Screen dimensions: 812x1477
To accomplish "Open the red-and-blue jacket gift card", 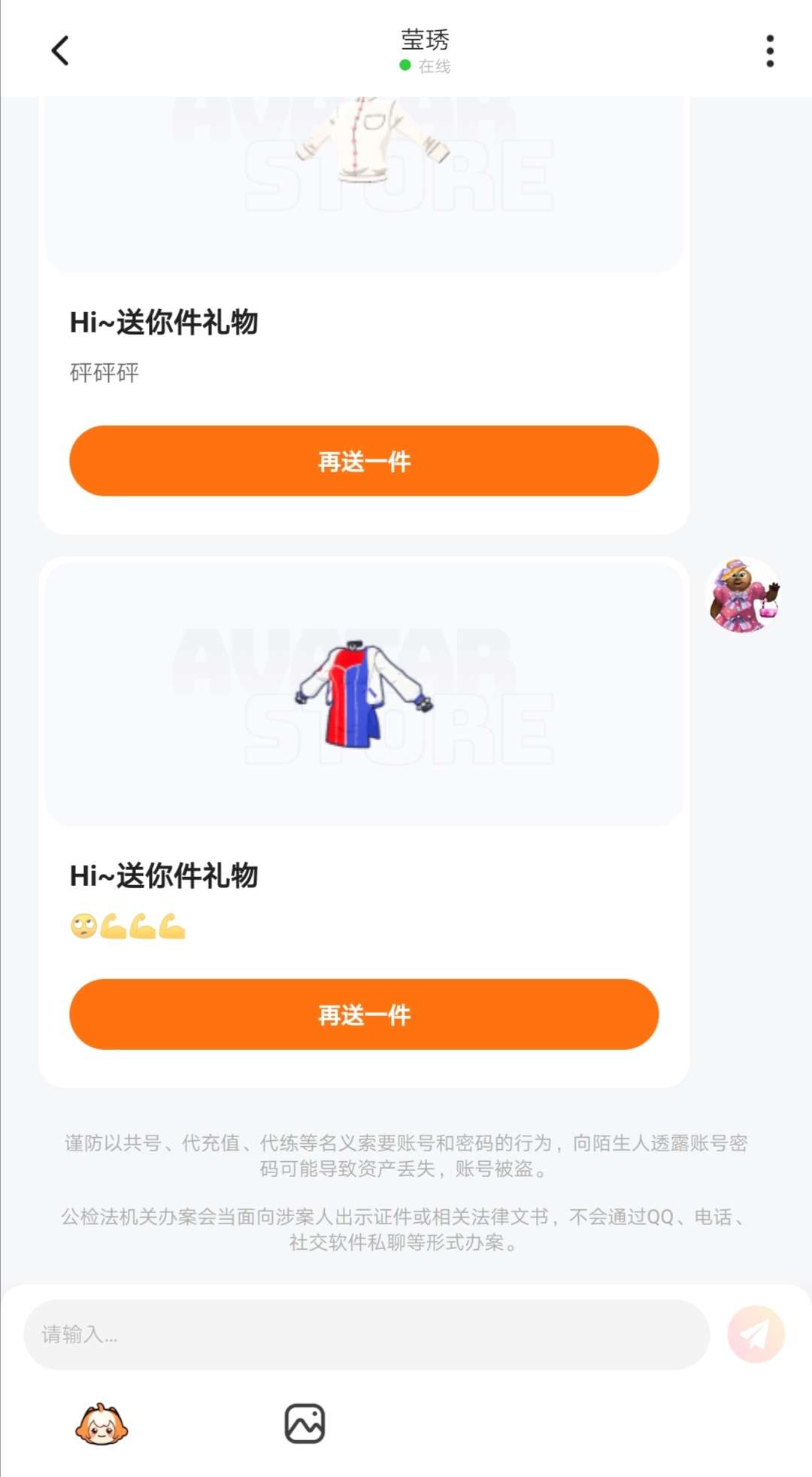I will (x=364, y=695).
